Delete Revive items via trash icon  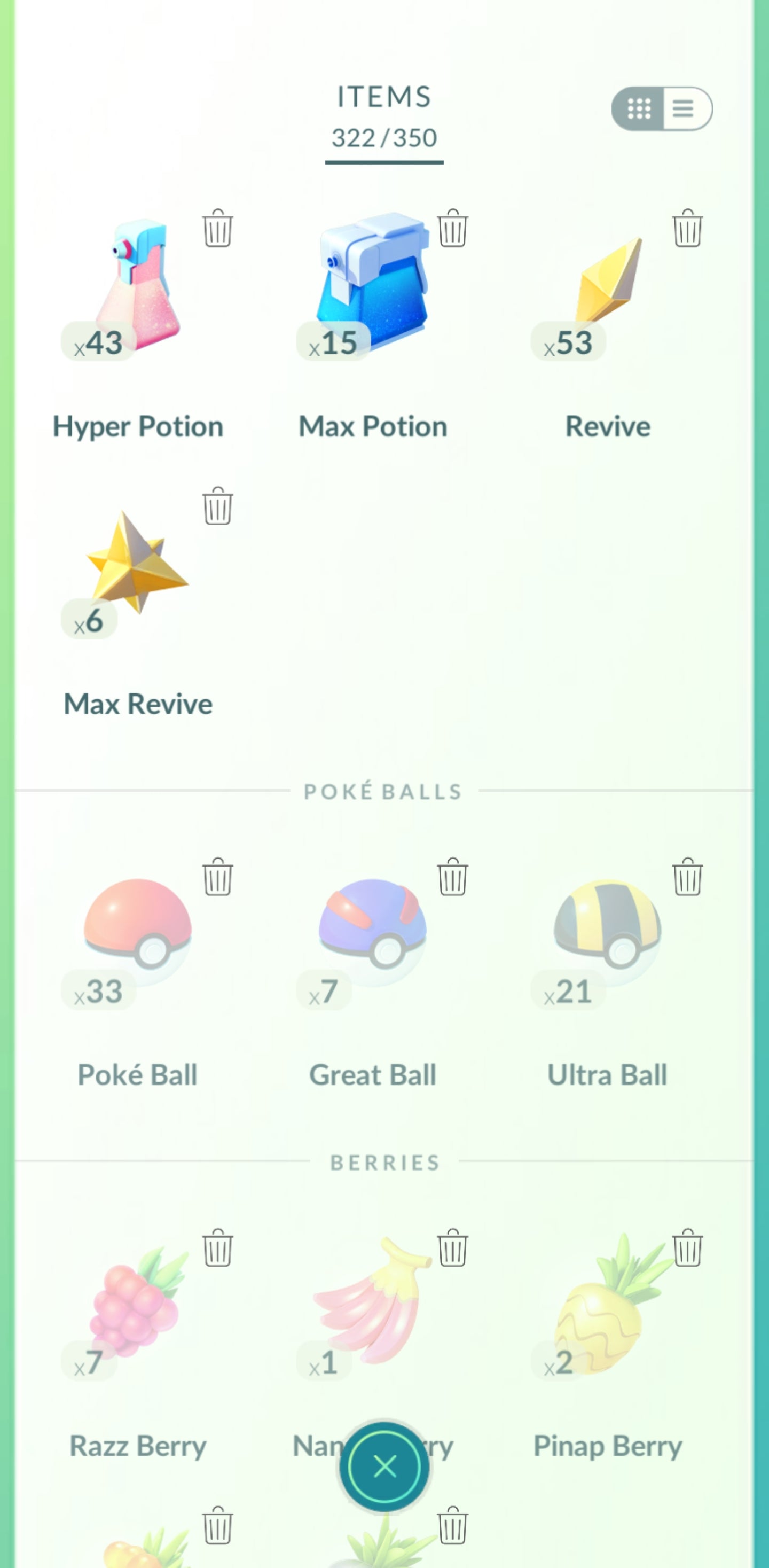[687, 229]
